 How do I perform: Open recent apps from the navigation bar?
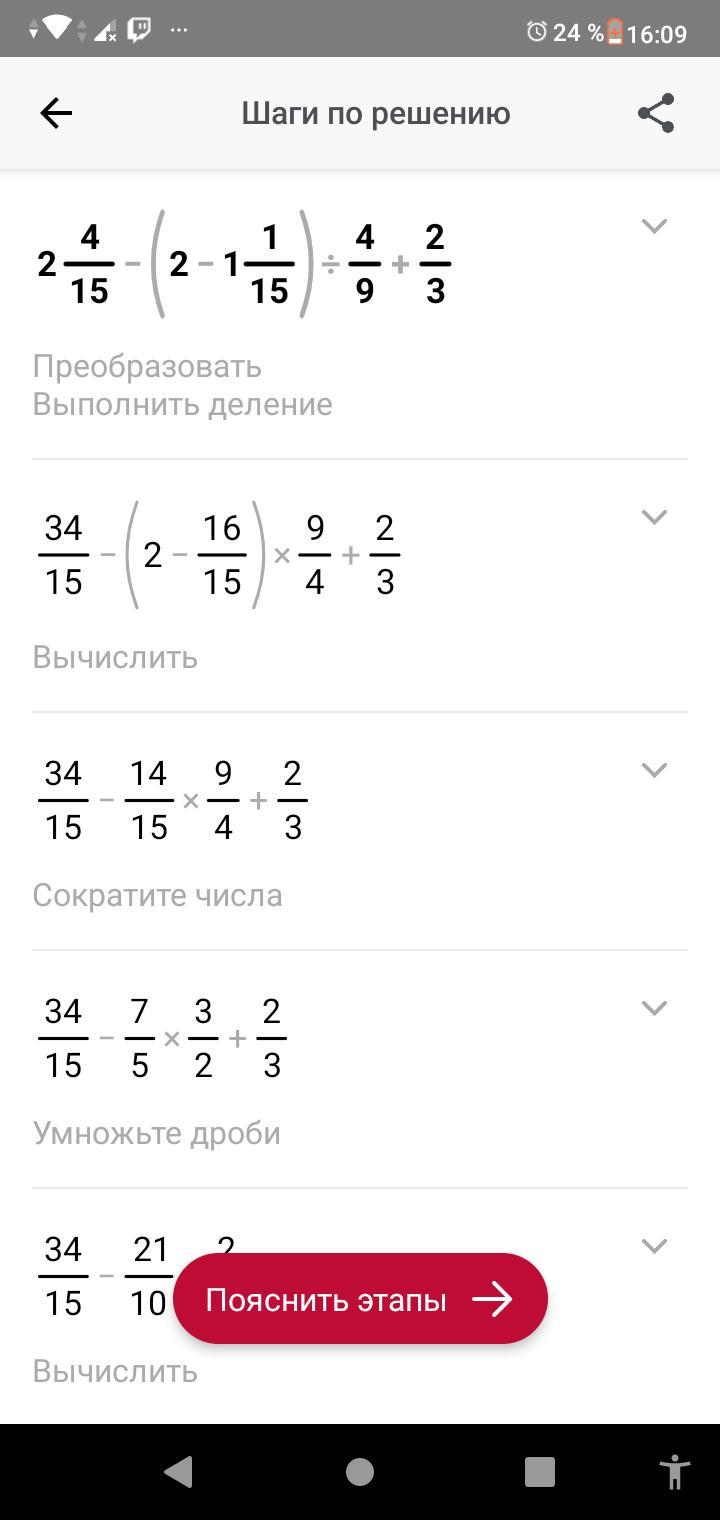(540, 1472)
